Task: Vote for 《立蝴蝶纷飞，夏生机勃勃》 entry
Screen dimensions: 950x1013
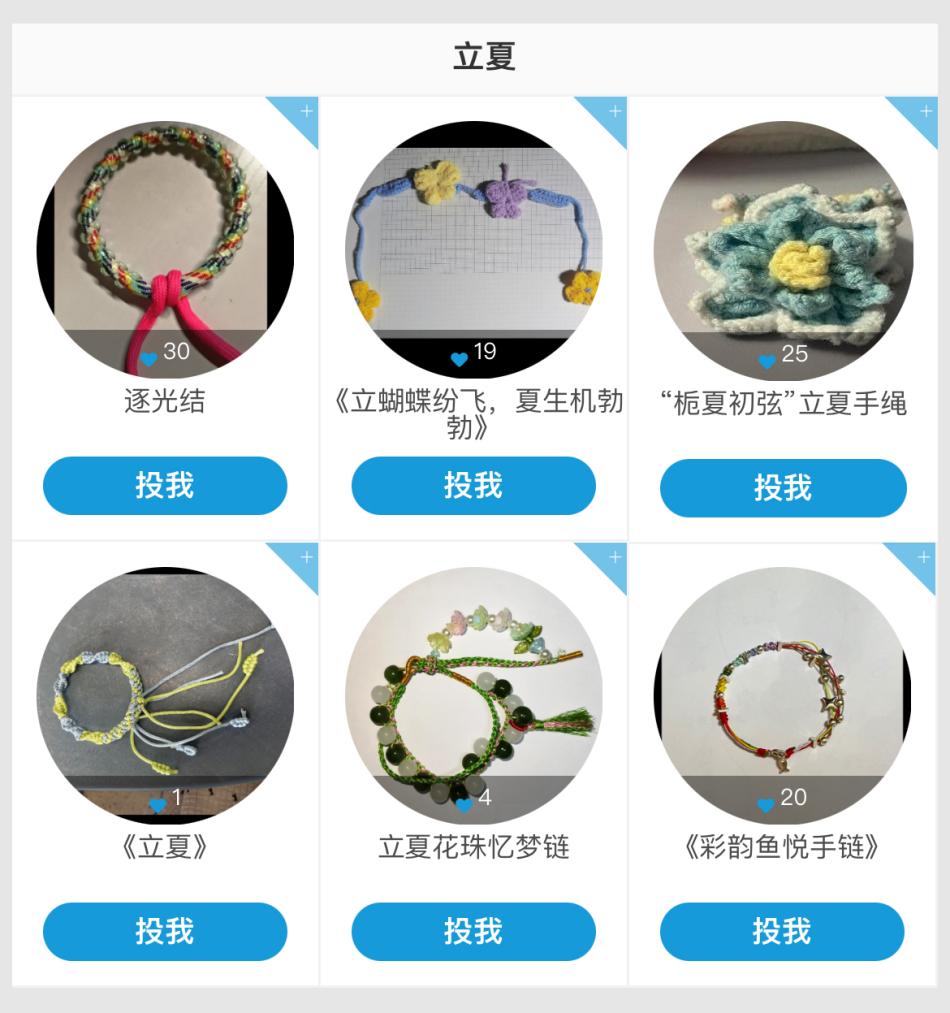Action: [x=473, y=486]
